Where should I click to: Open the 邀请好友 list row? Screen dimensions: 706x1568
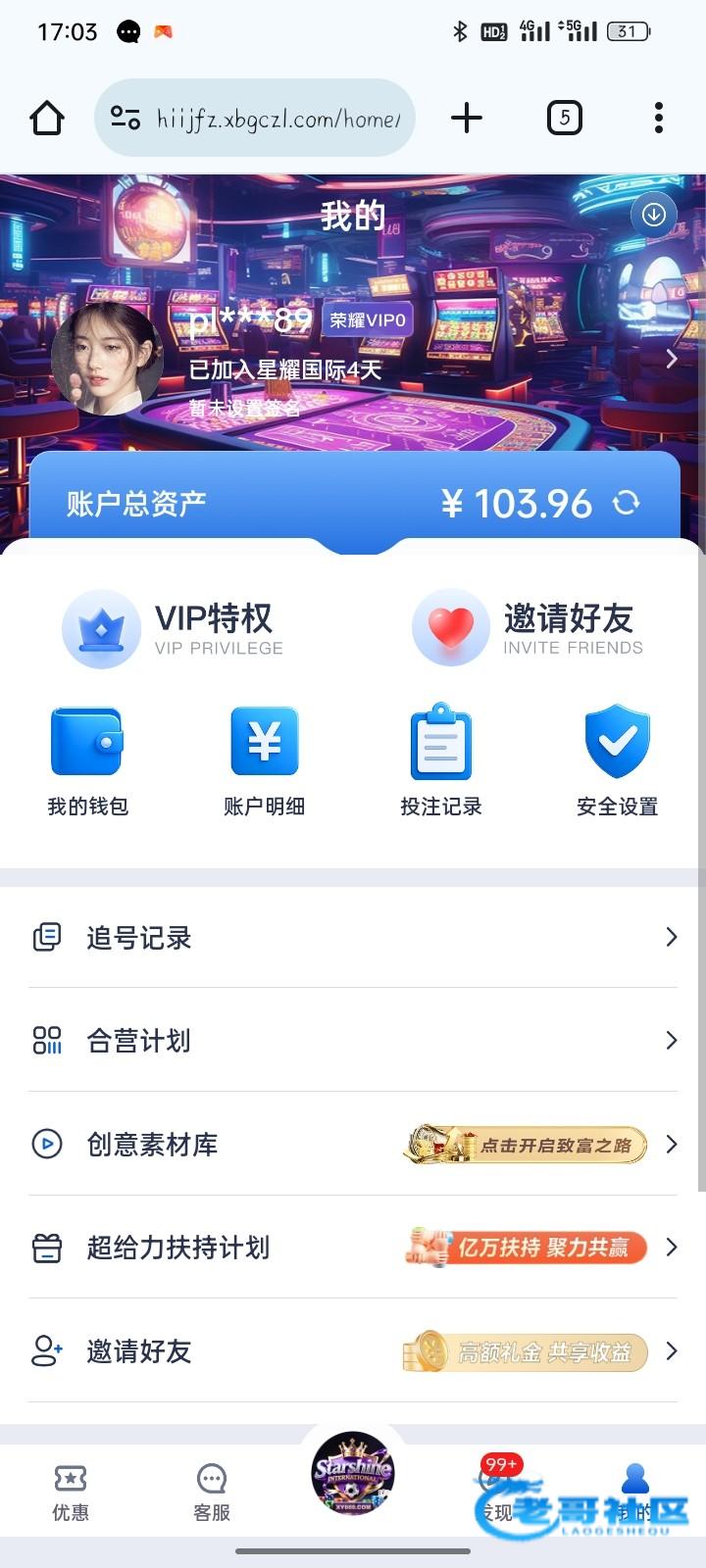[353, 1351]
